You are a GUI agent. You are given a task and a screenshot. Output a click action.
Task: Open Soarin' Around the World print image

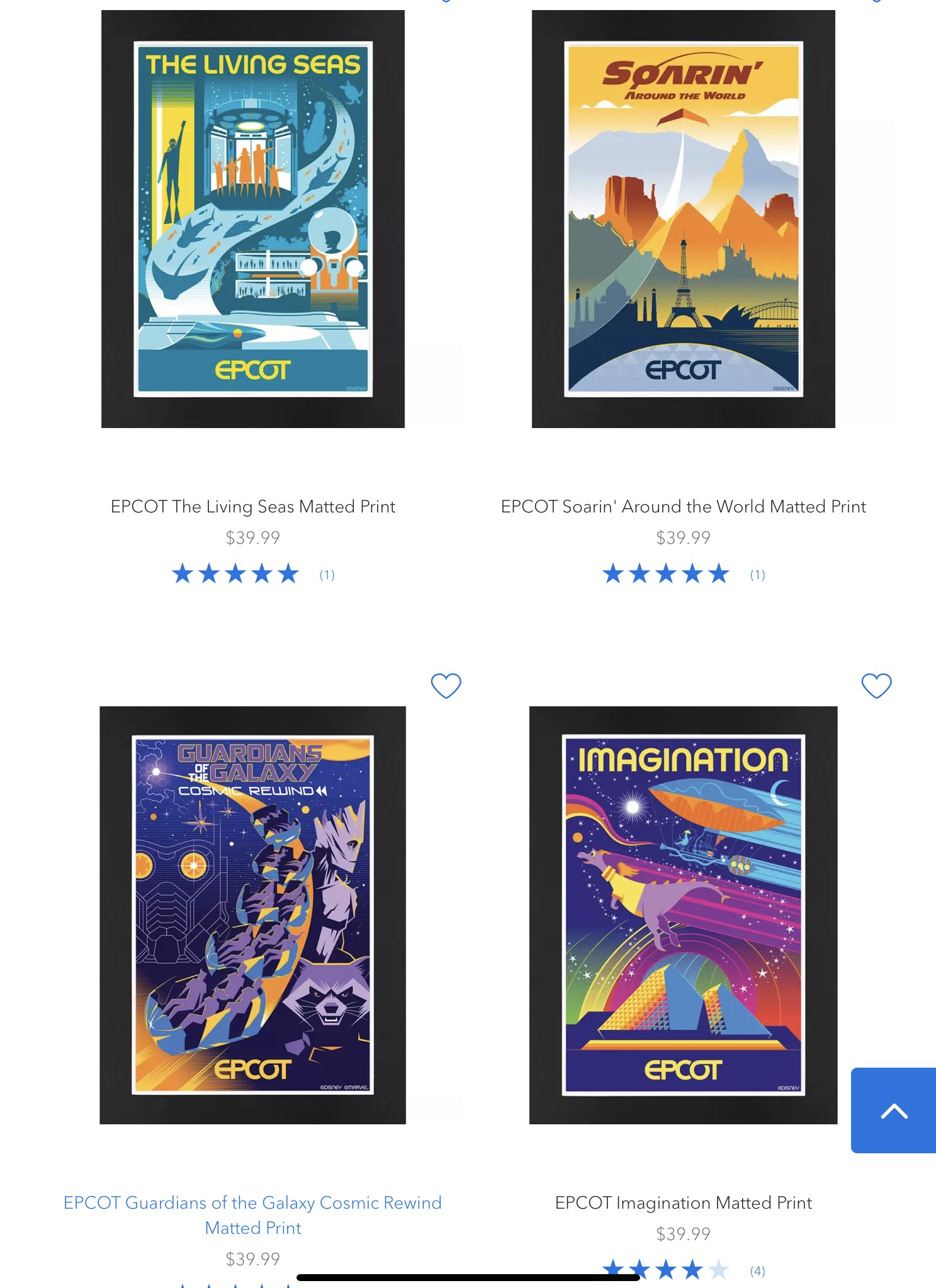[x=683, y=219]
